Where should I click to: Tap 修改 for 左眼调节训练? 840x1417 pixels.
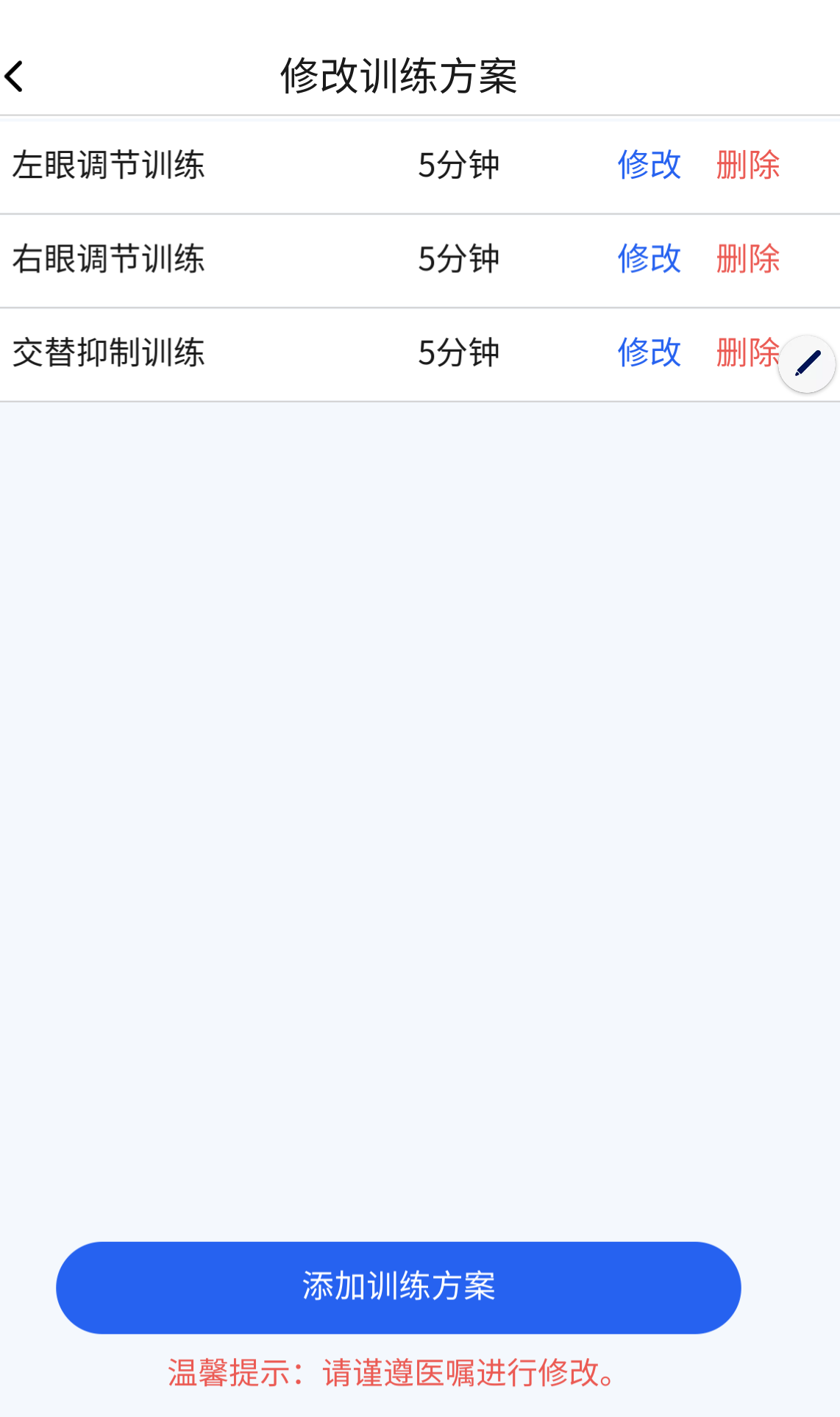point(649,165)
